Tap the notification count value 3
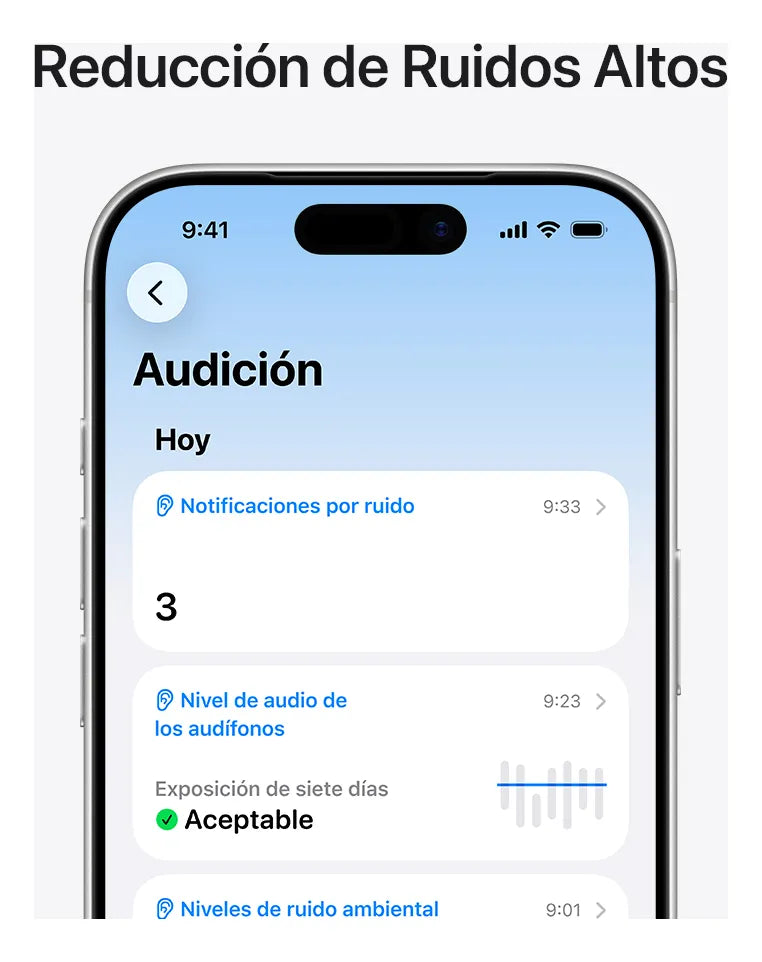This screenshot has width=762, height=962. [167, 607]
